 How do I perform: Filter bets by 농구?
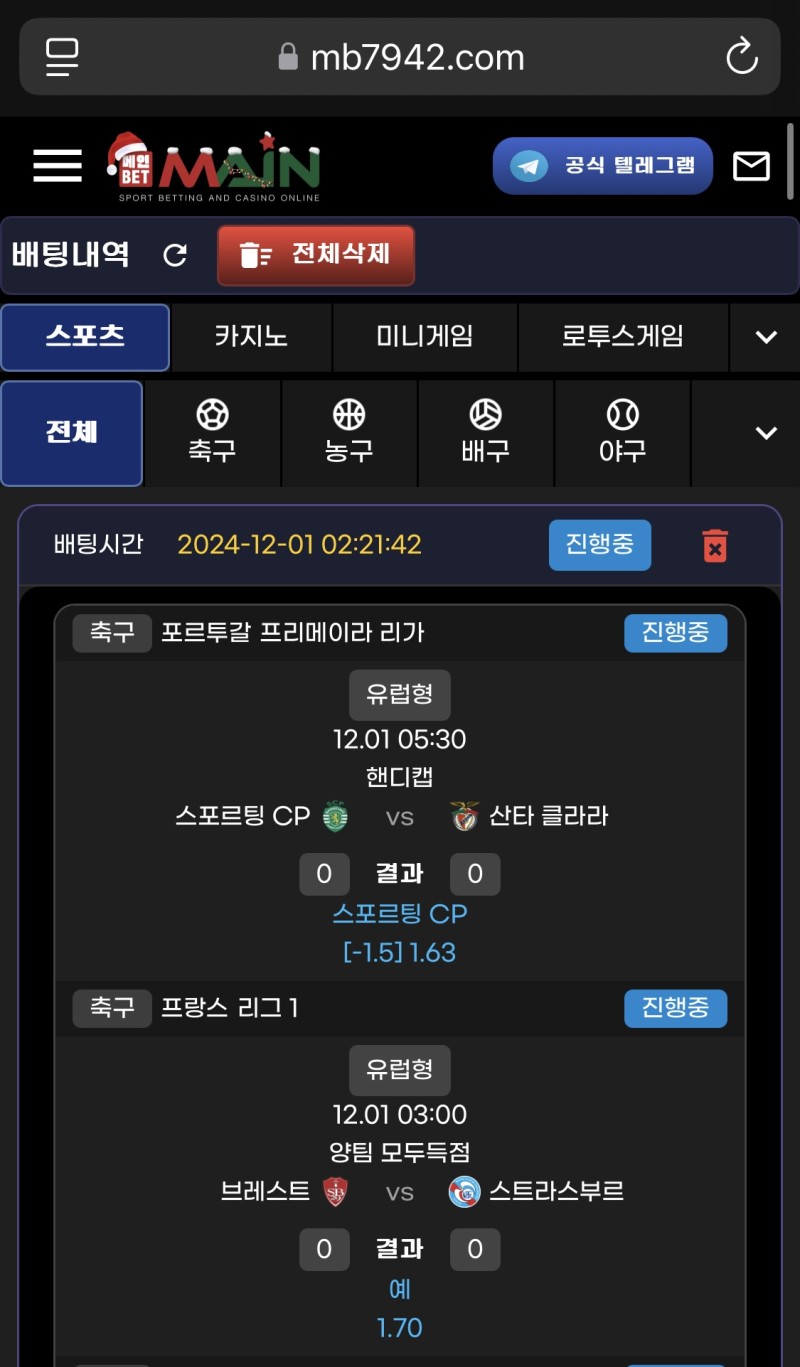click(349, 432)
